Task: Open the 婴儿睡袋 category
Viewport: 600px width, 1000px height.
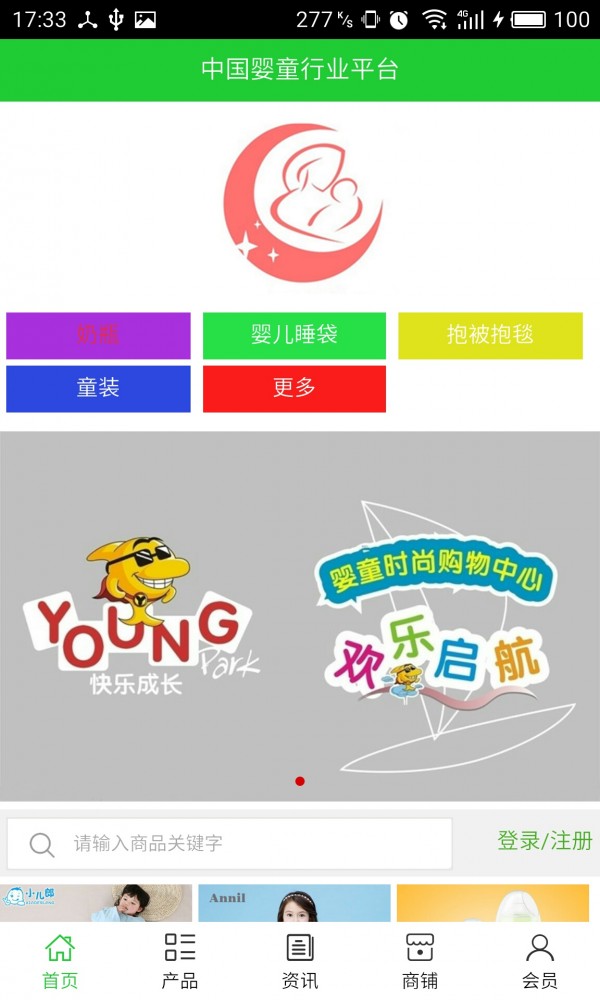Action: (294, 336)
